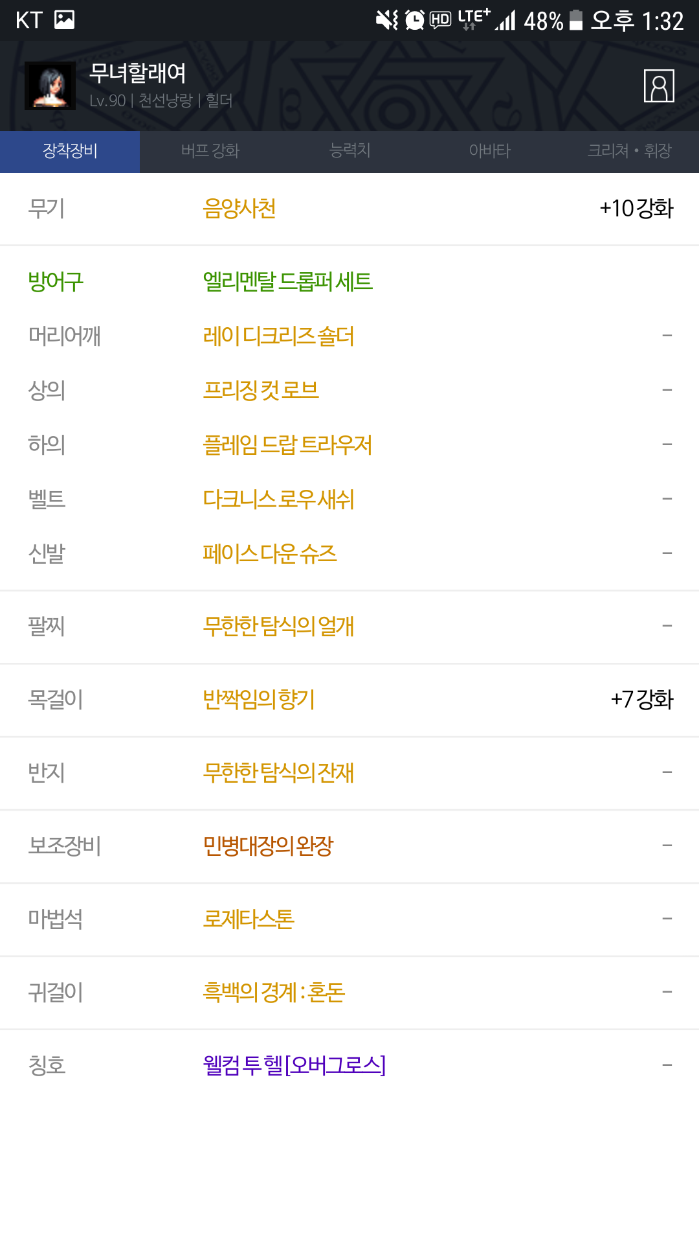Viewport: 699px width, 1244px height.
Task: Switch to the 크리쳐 · 휘장 tab
Action: pyautogui.click(x=629, y=151)
